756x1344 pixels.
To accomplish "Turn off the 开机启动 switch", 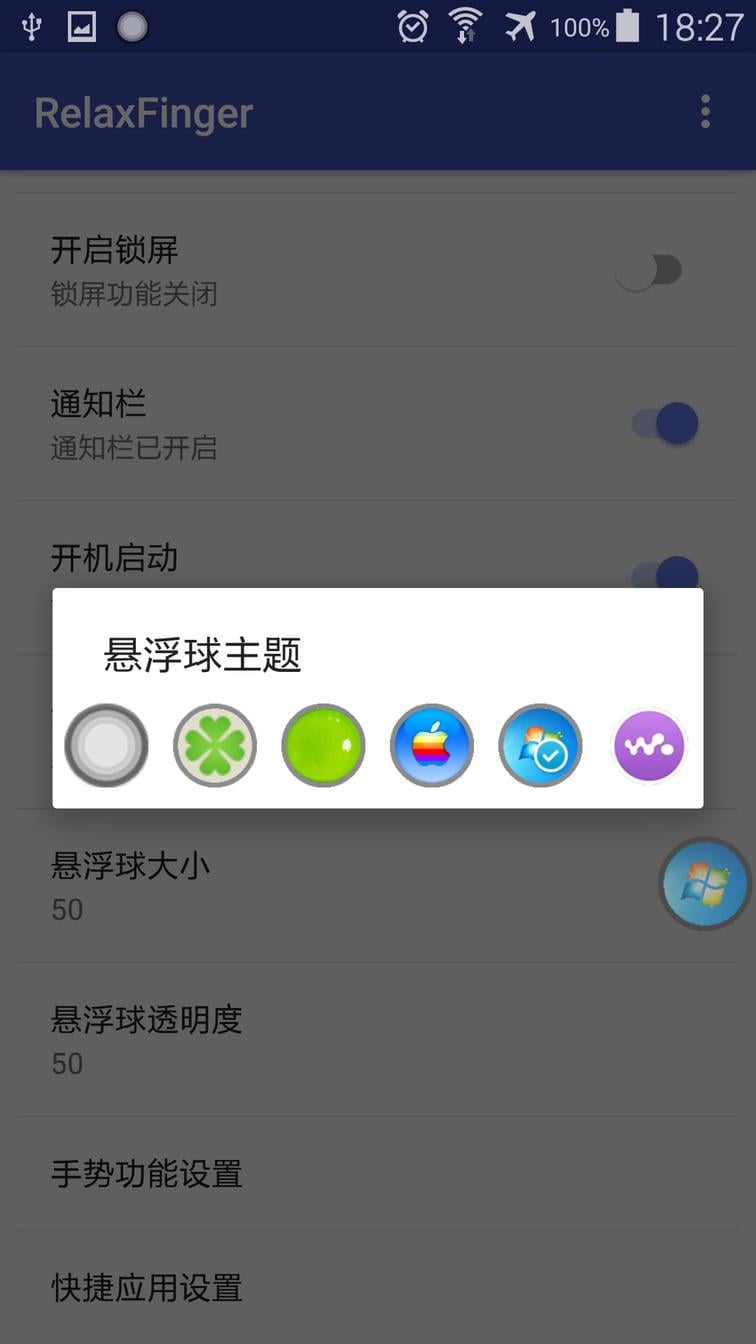I will coord(664,573).
